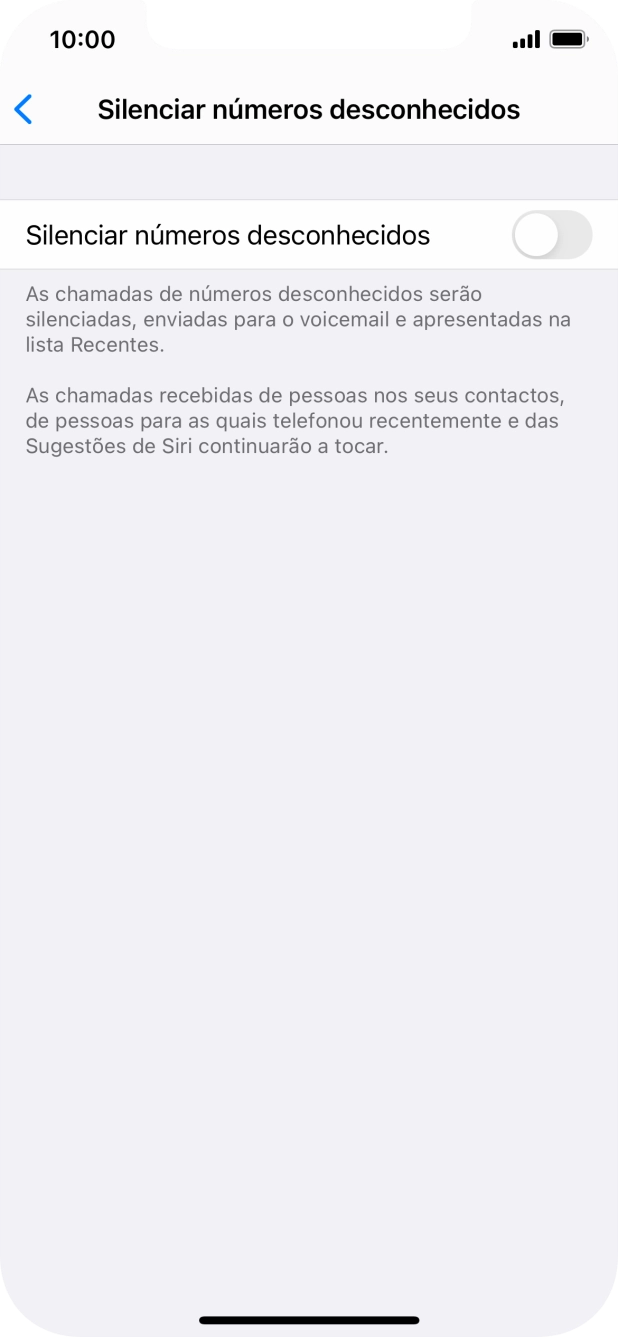The width and height of the screenshot is (618, 1337).
Task: Go back using the blue arrow
Action: pos(24,109)
